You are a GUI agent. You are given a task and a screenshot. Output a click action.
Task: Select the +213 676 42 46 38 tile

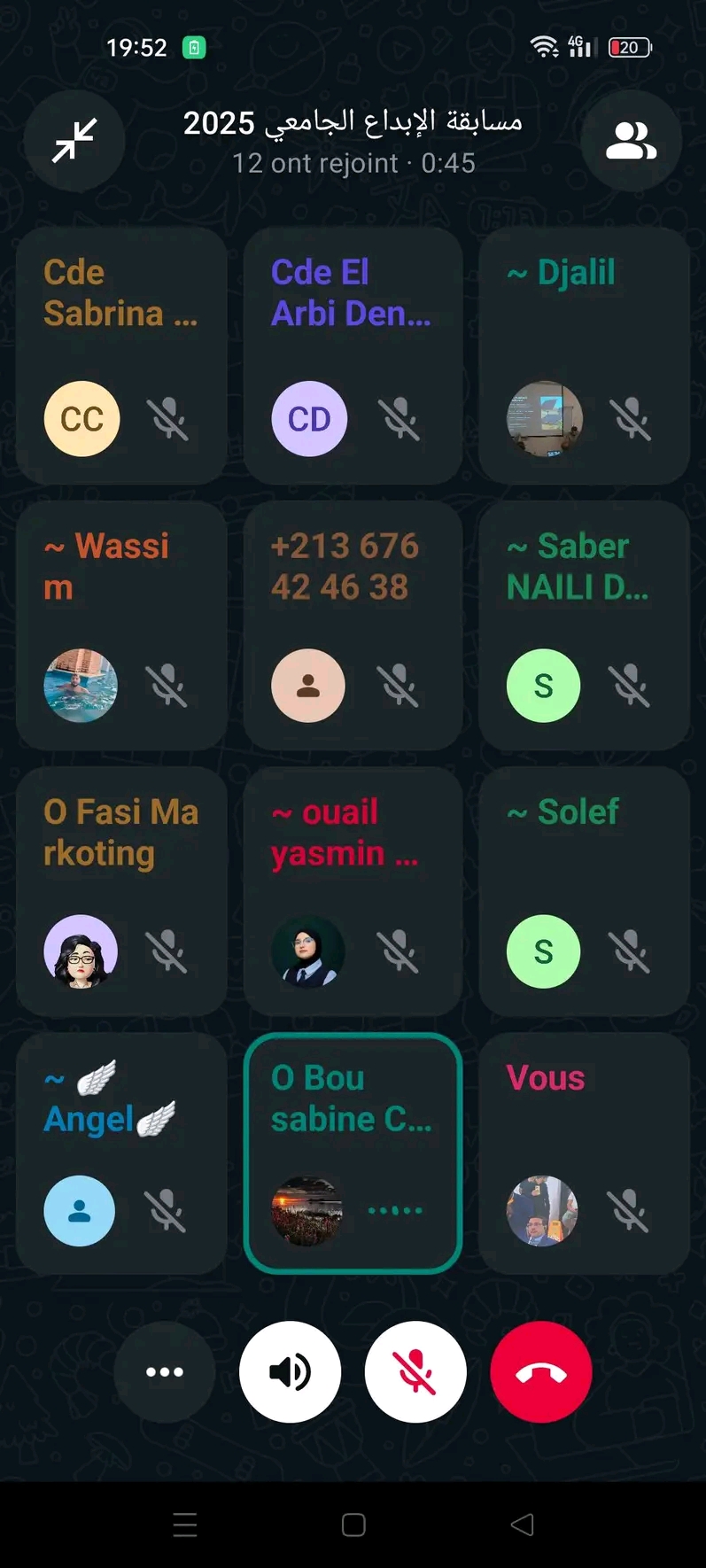(x=353, y=625)
